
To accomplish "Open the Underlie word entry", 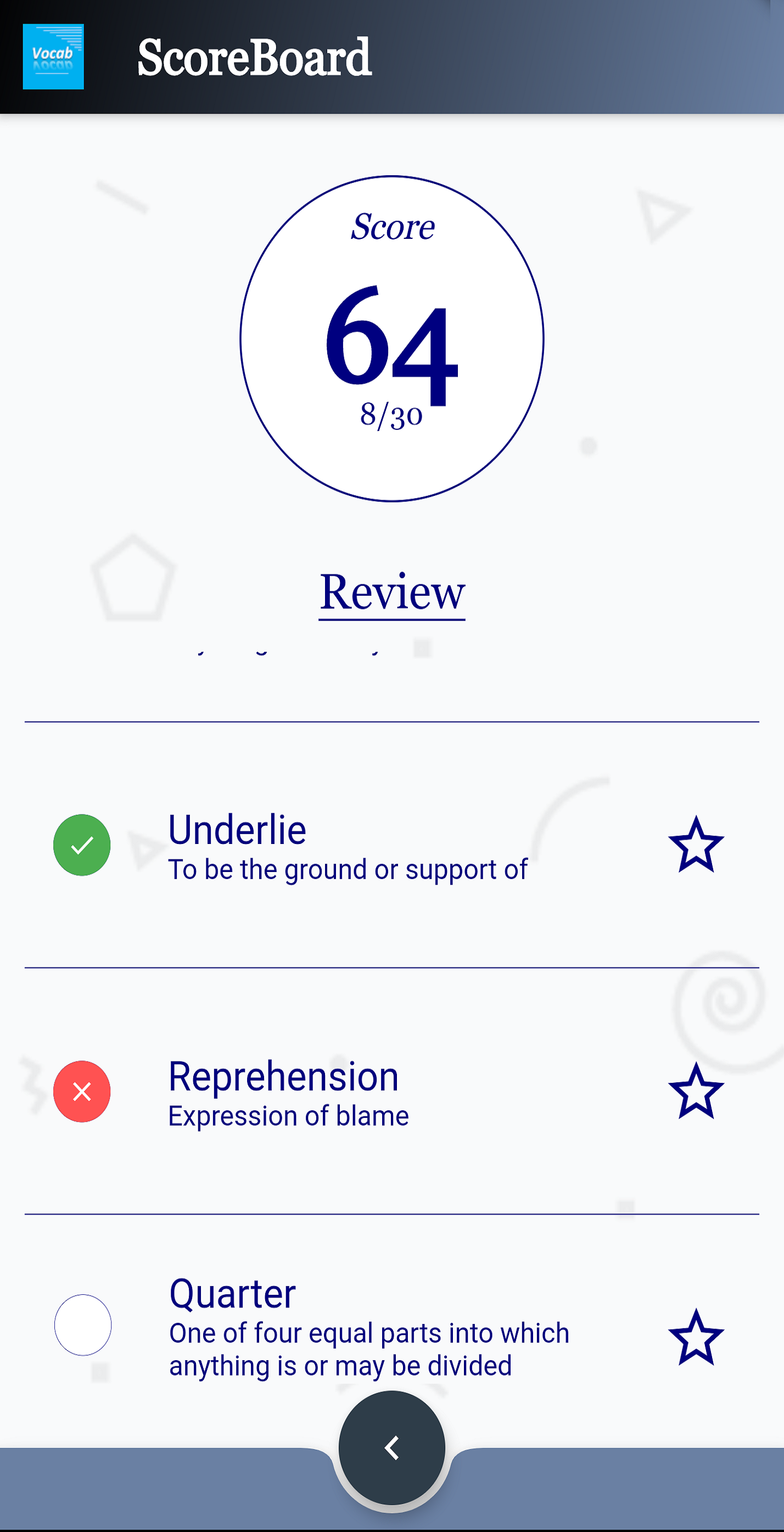I will 347,846.
